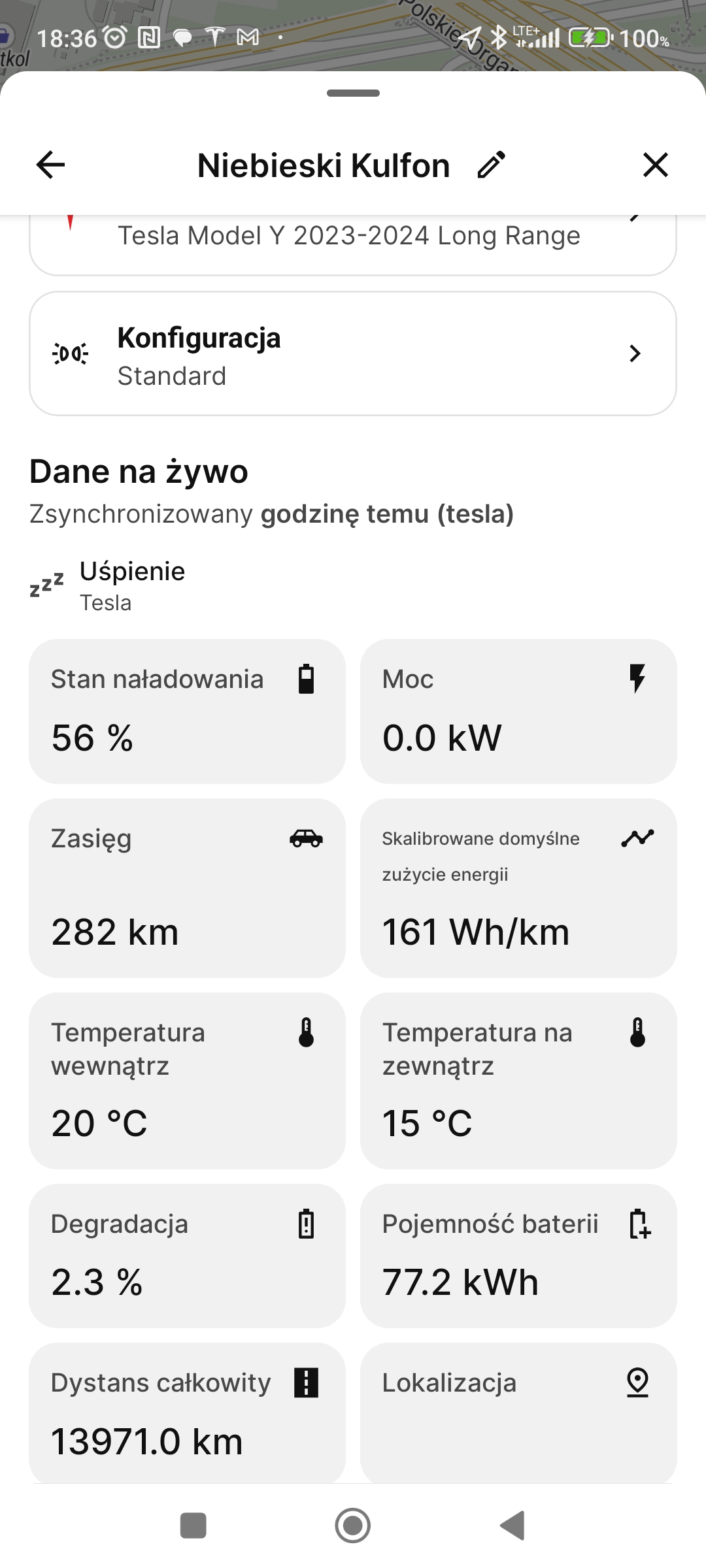Open the Konfiguracja Standard row
The width and height of the screenshot is (706, 1568).
pyautogui.click(x=353, y=353)
